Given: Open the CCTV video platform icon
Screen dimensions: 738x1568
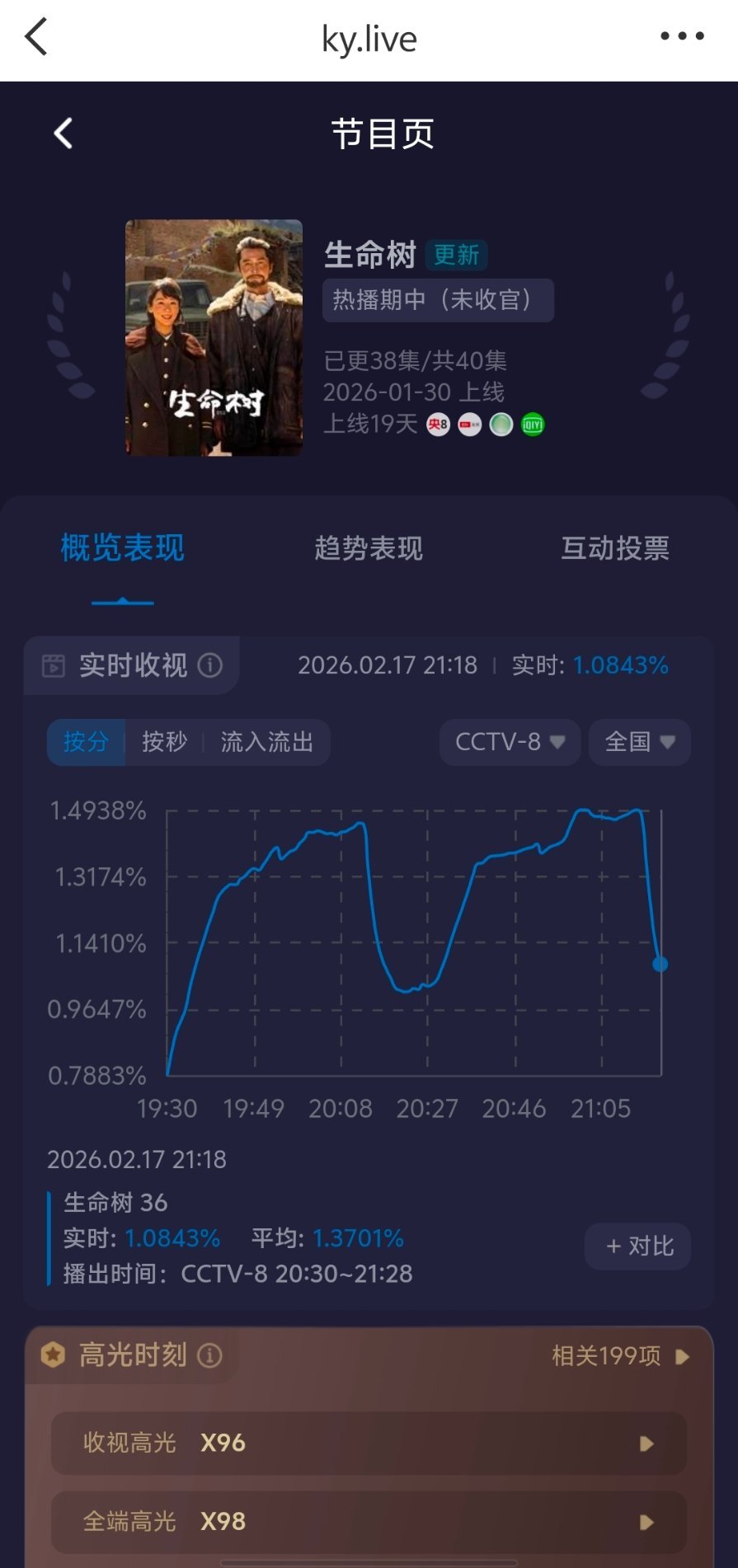Looking at the screenshot, I should click(468, 424).
